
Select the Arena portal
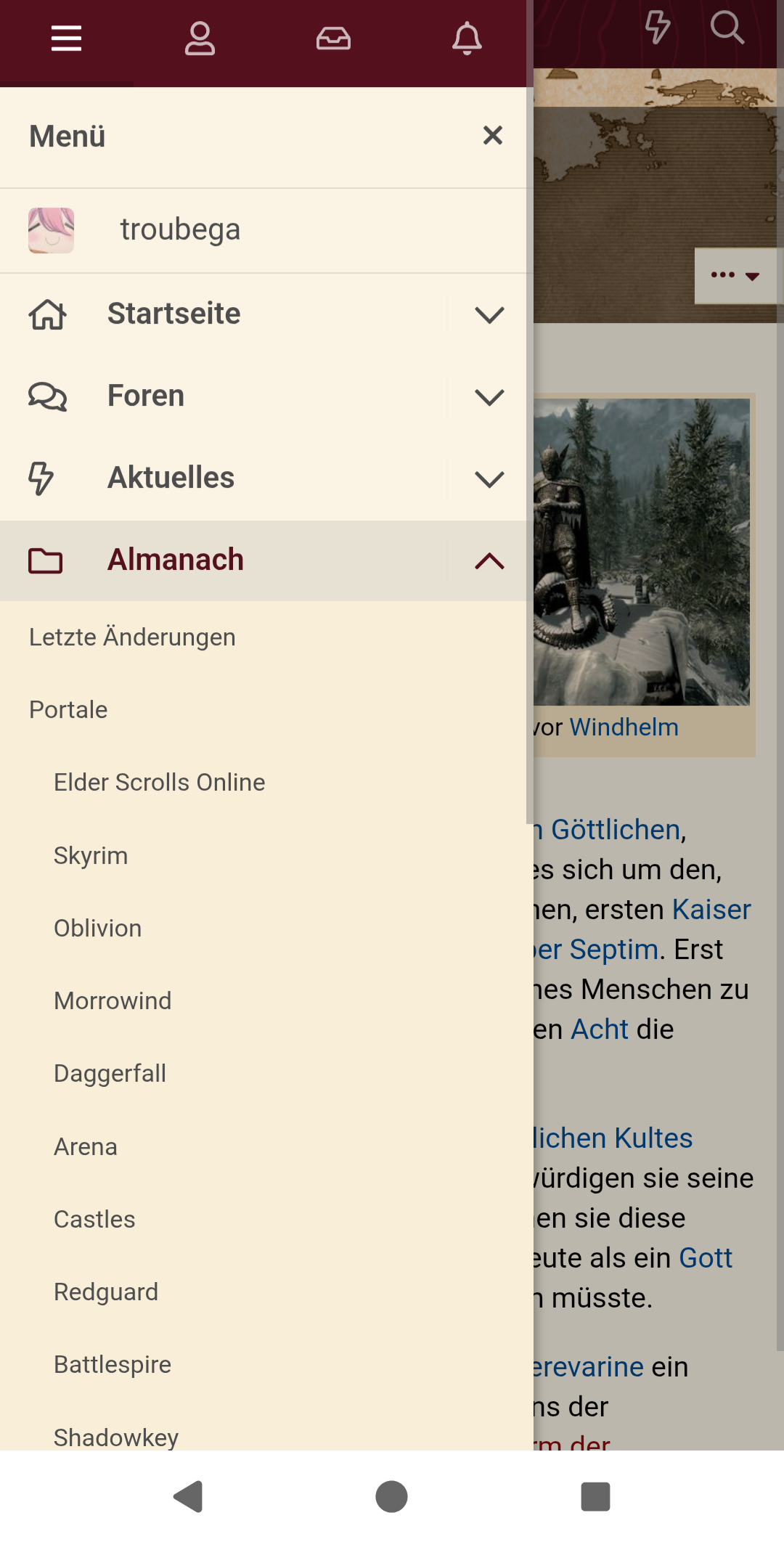86,1147
